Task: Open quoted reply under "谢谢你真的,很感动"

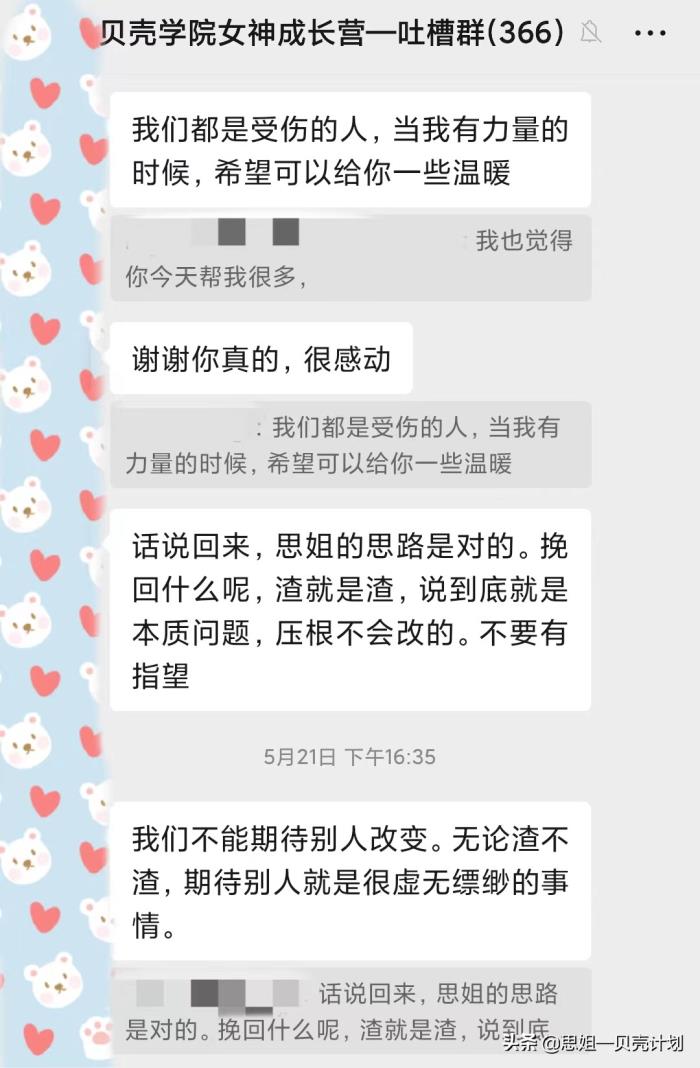Action: 350,445
